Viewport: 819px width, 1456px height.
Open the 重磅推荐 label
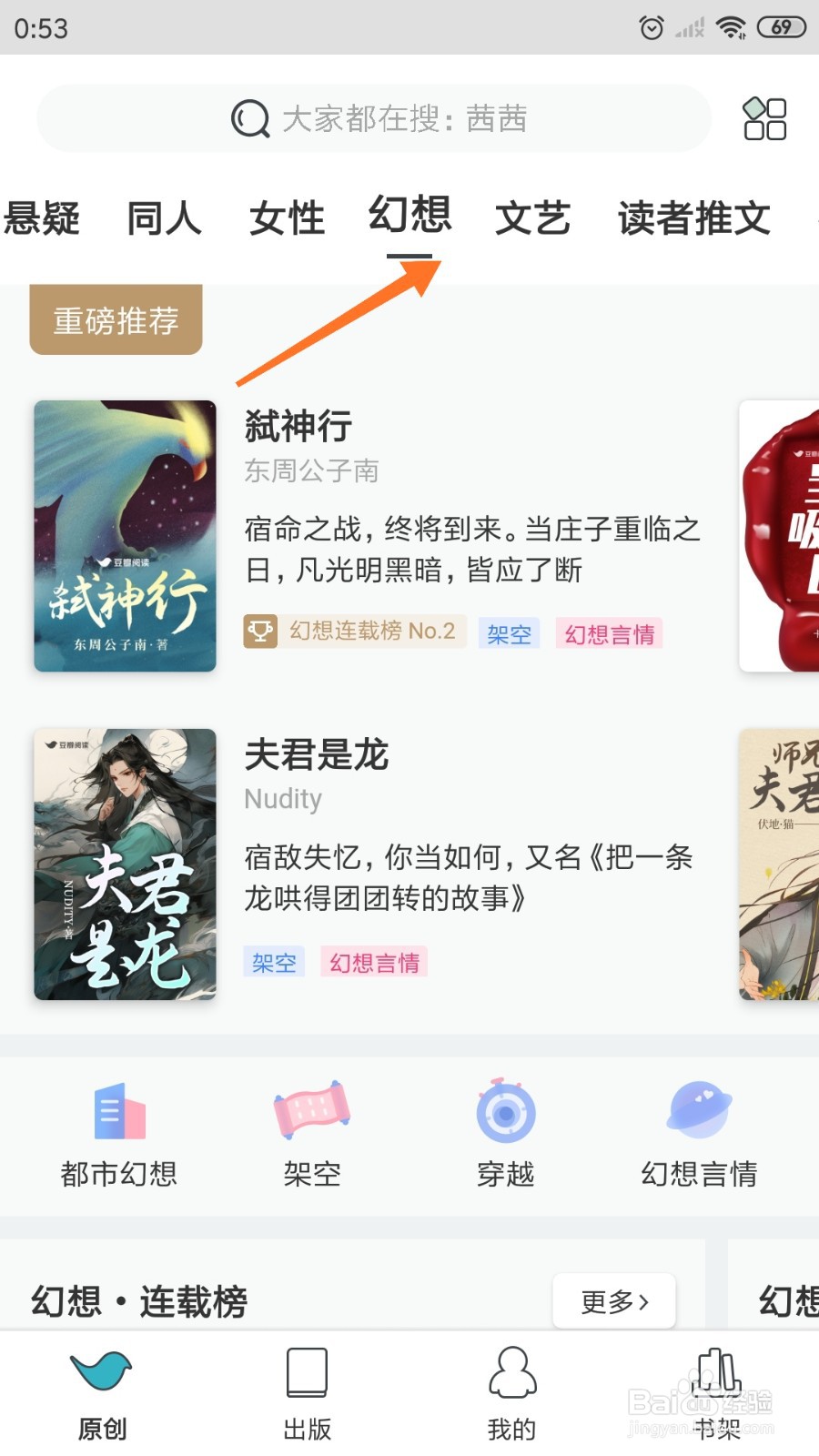click(x=116, y=318)
